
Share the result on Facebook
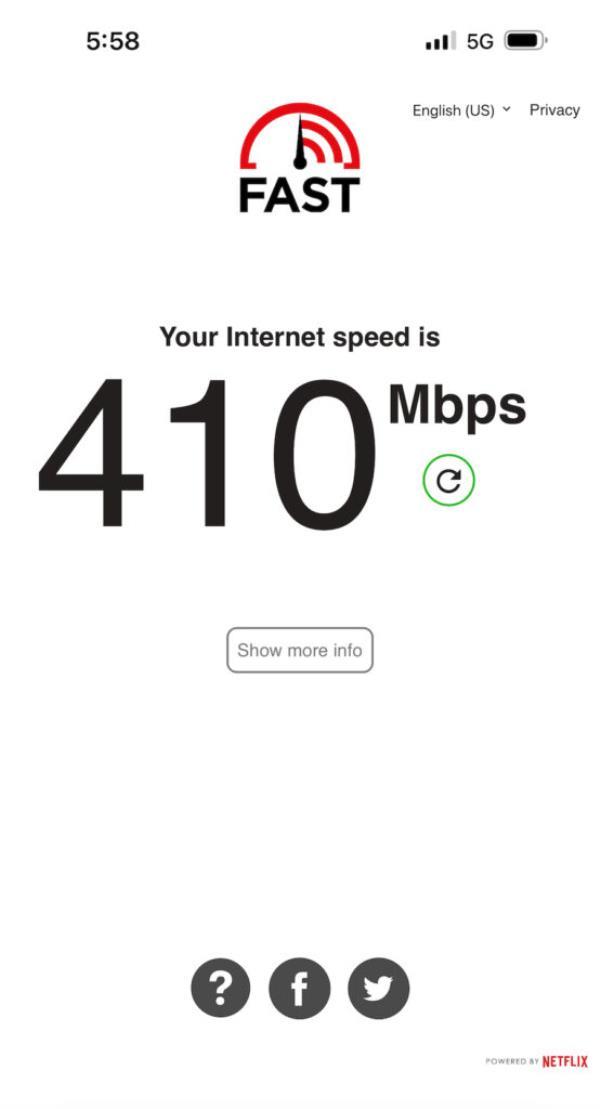[x=299, y=988]
